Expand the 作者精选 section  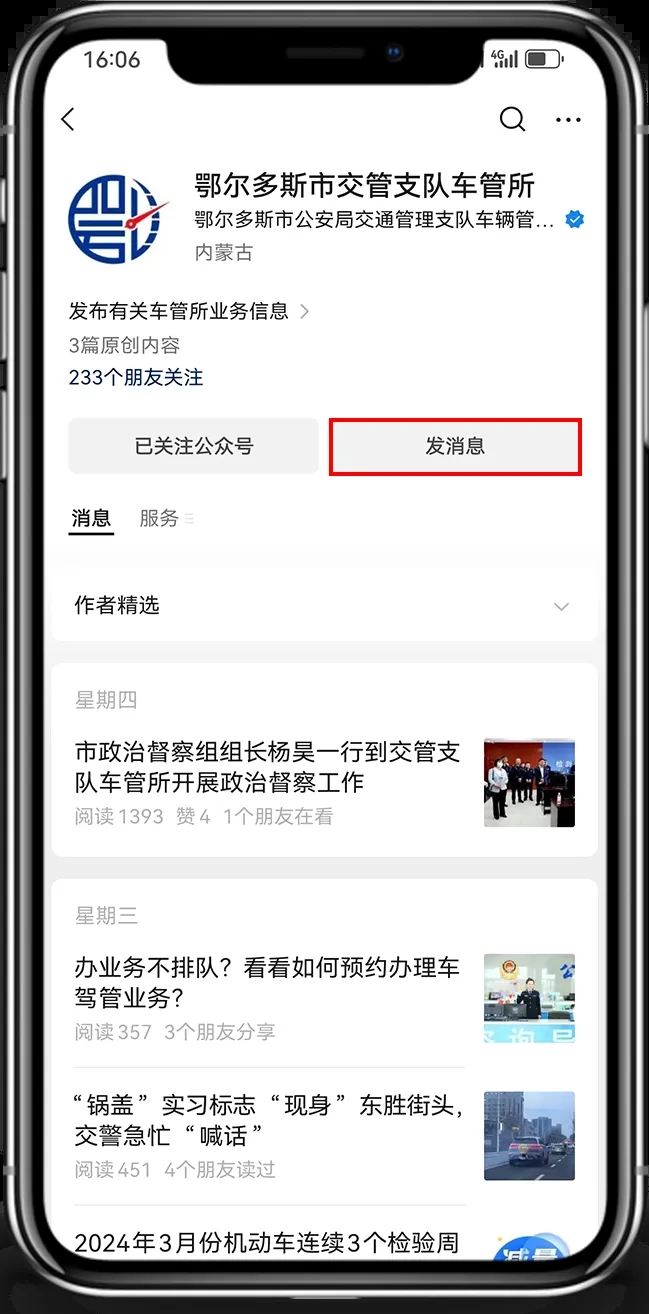tap(324, 605)
